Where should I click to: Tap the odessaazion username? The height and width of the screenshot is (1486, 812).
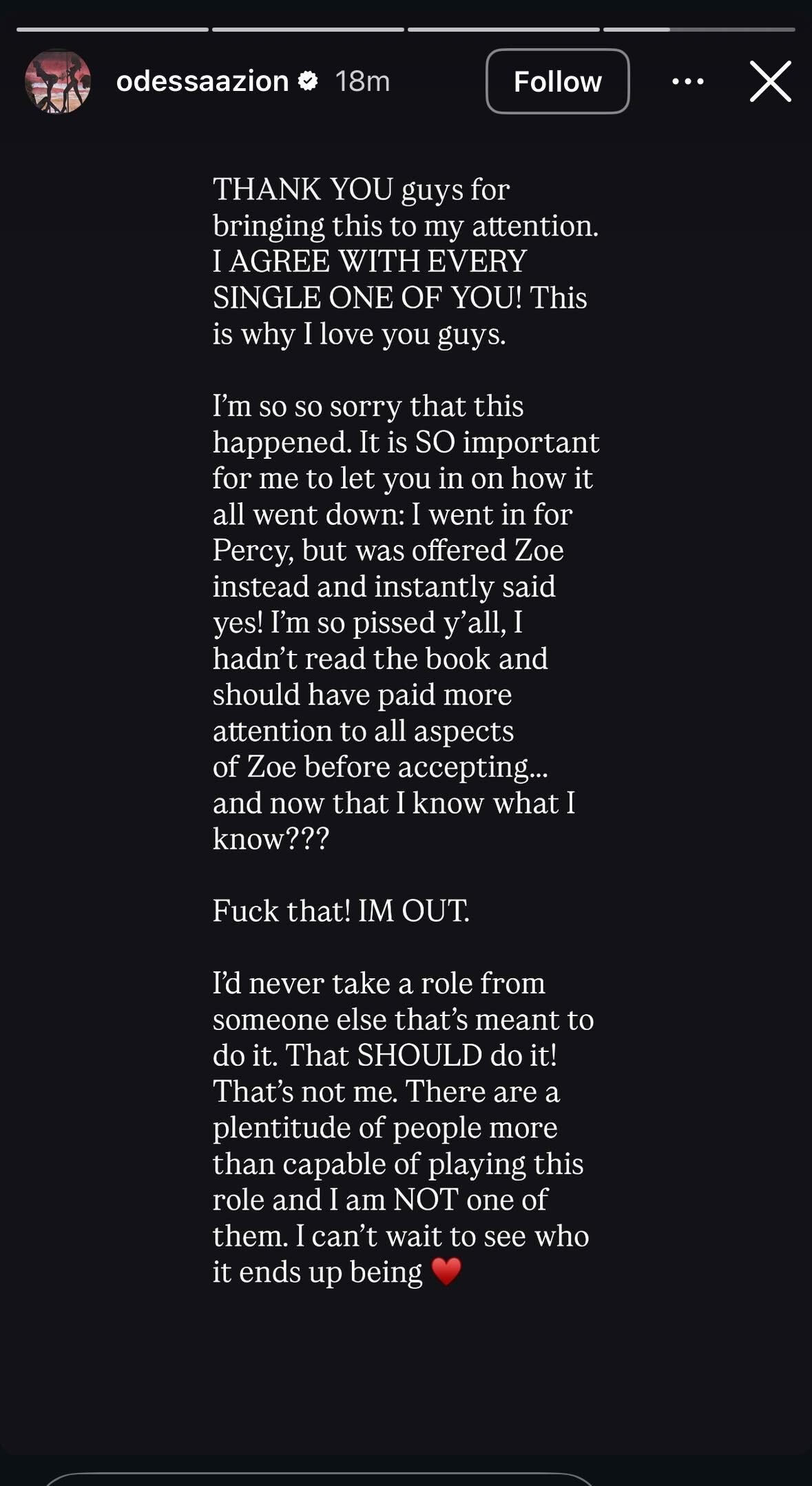[x=202, y=81]
